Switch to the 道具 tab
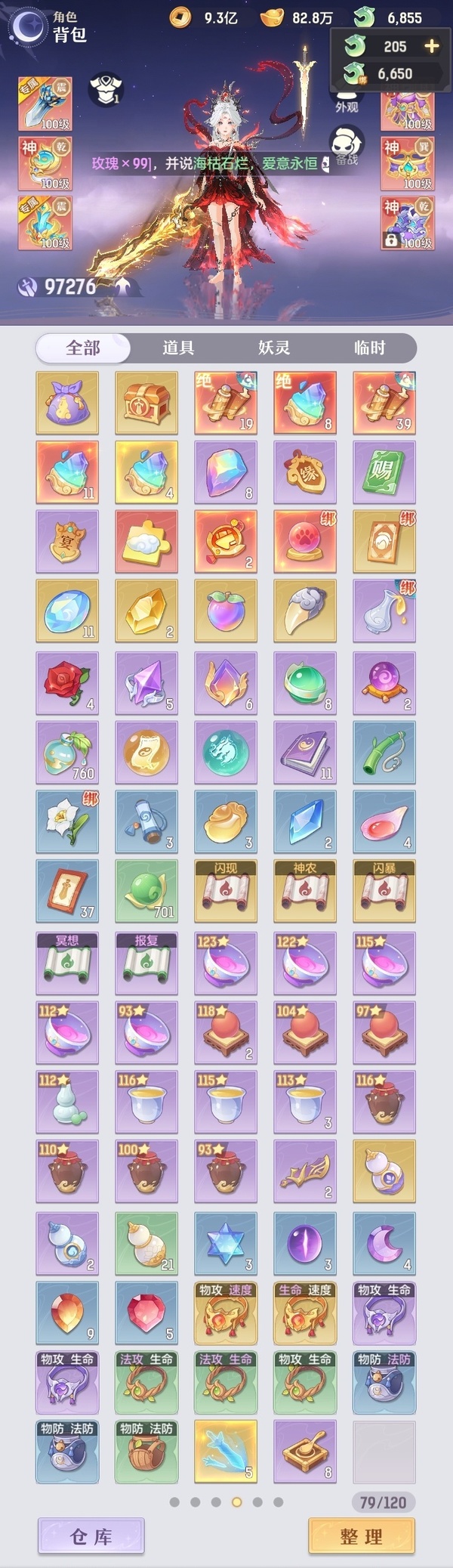 pyautogui.click(x=178, y=348)
